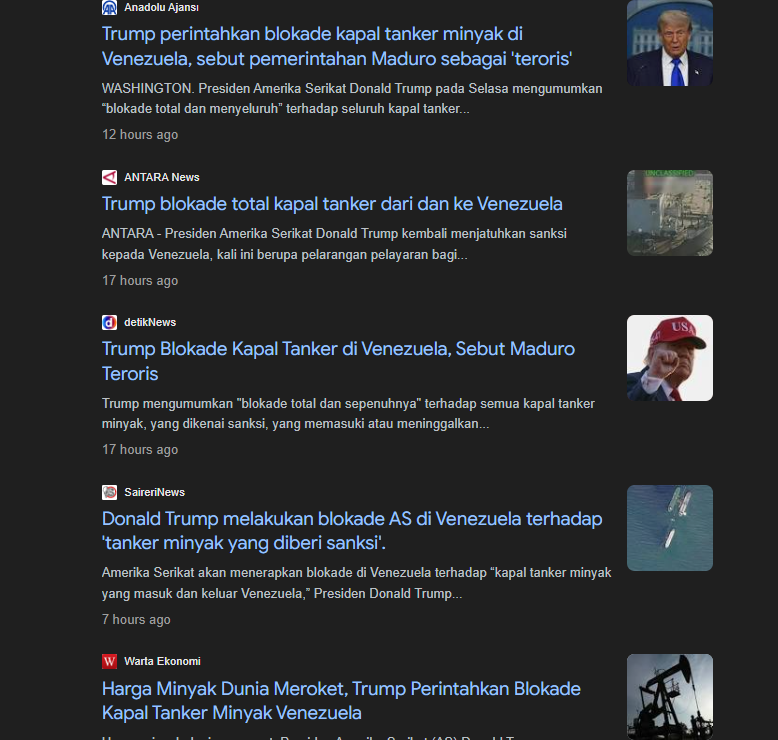Screen dimensions: 778x740
Task: Tap the aerial port thumbnail beside ANTARA article
Action: click(669, 212)
